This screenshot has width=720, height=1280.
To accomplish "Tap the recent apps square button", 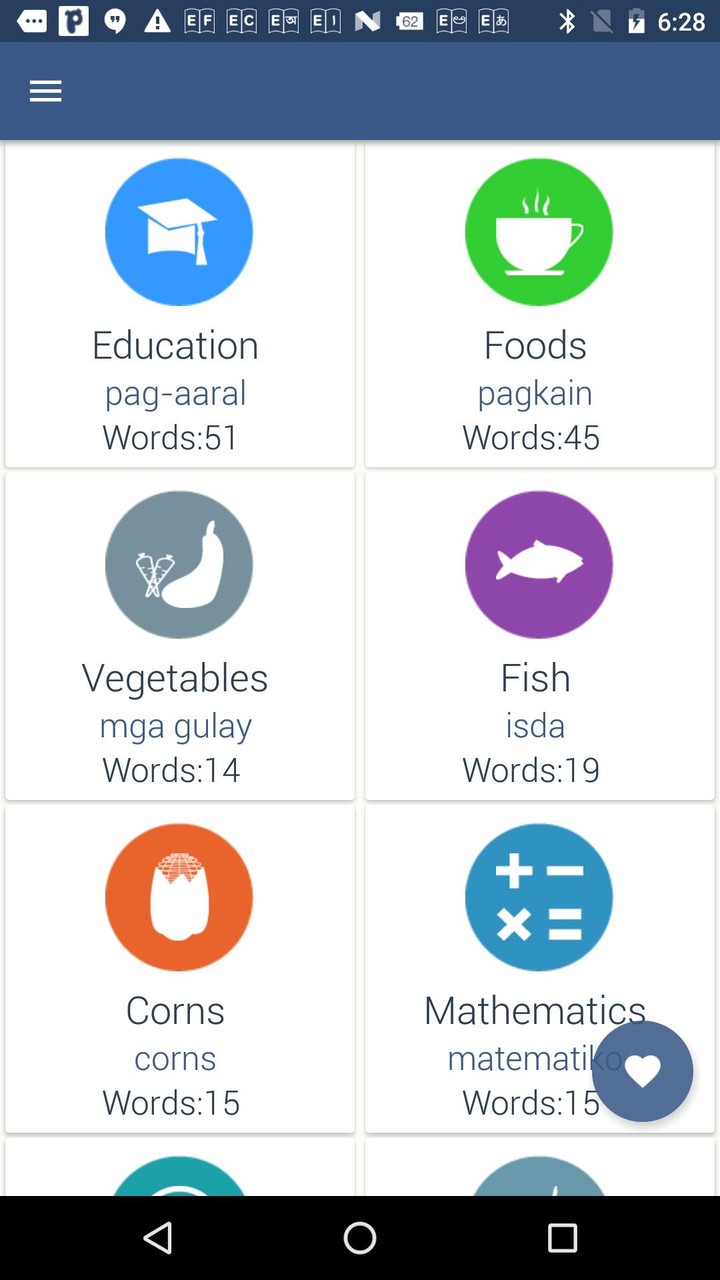I will pos(562,1238).
